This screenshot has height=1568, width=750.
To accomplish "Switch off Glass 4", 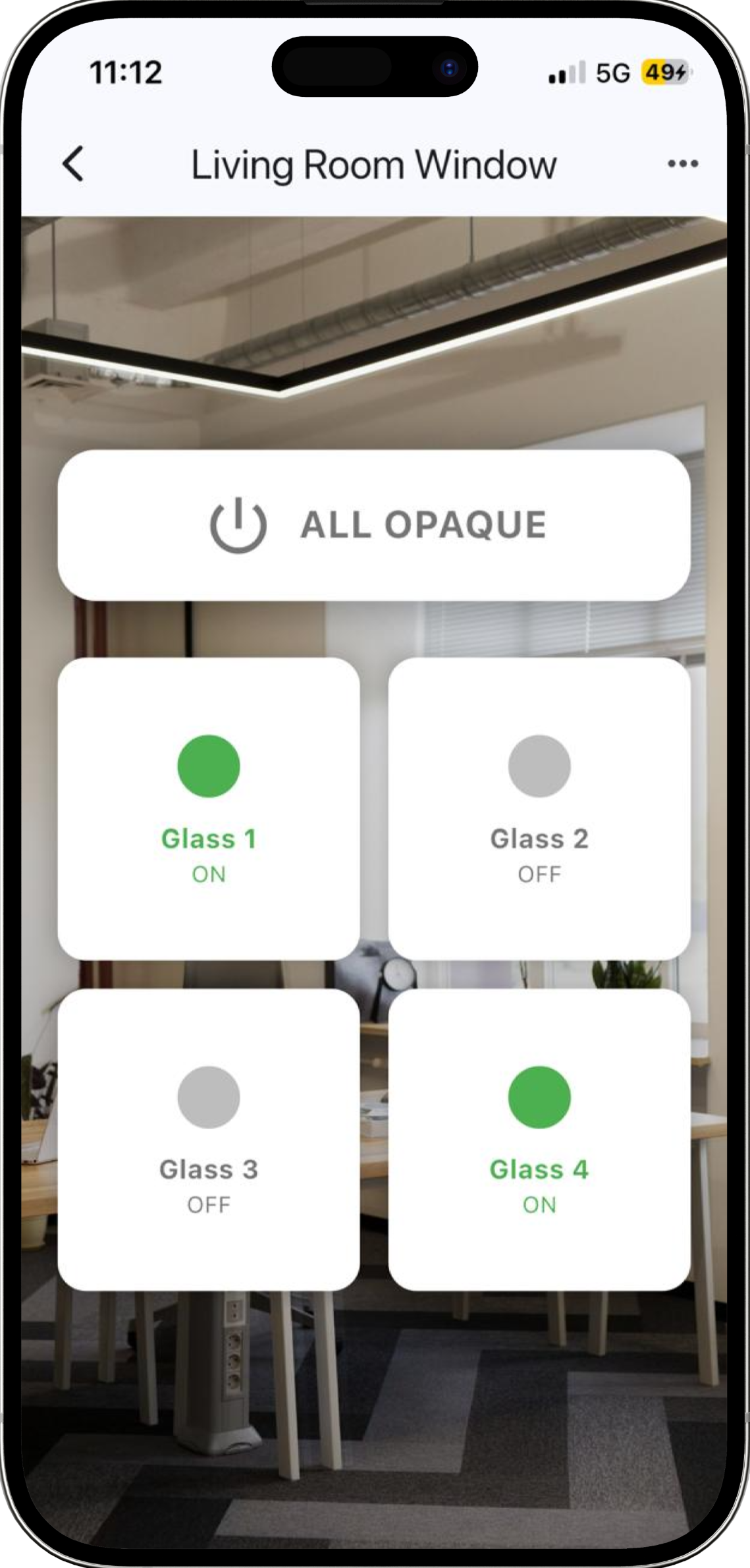I will pyautogui.click(x=539, y=1138).
